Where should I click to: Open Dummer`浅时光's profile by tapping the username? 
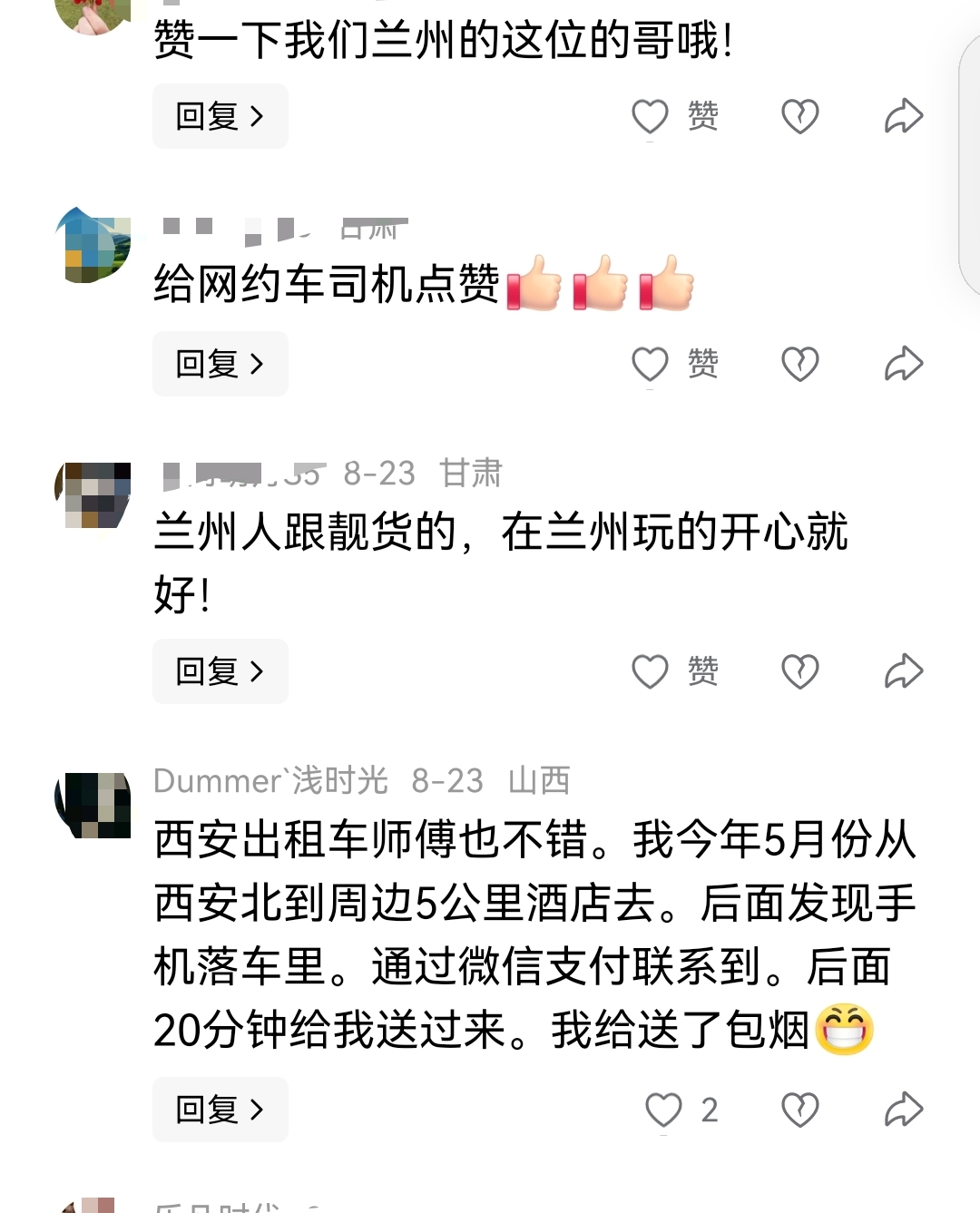click(x=269, y=782)
